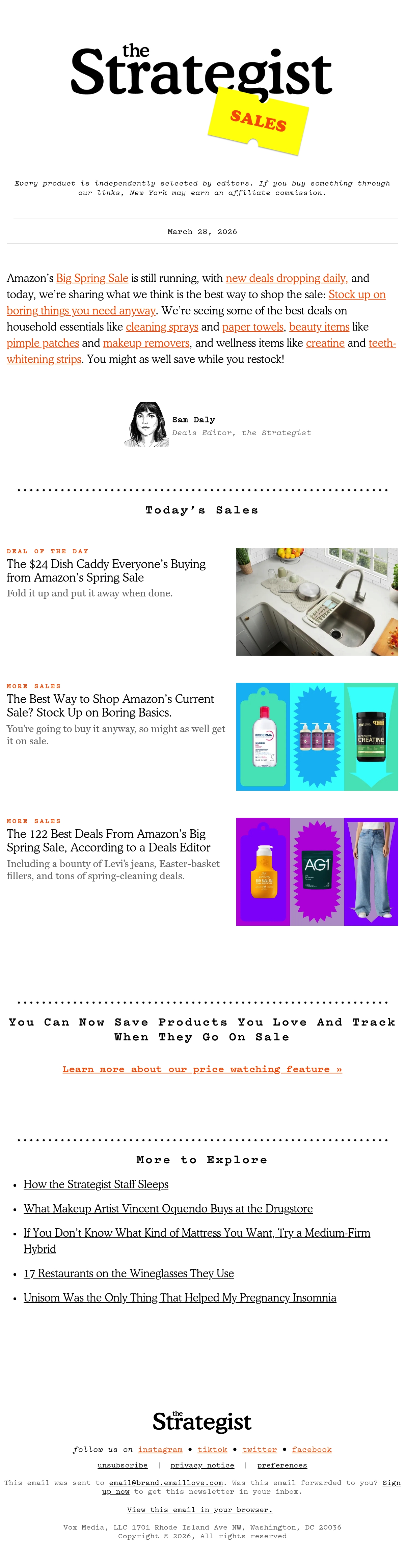Learn more about the price watching feature
The height and width of the screenshot is (1568, 405).
coord(202,1069)
